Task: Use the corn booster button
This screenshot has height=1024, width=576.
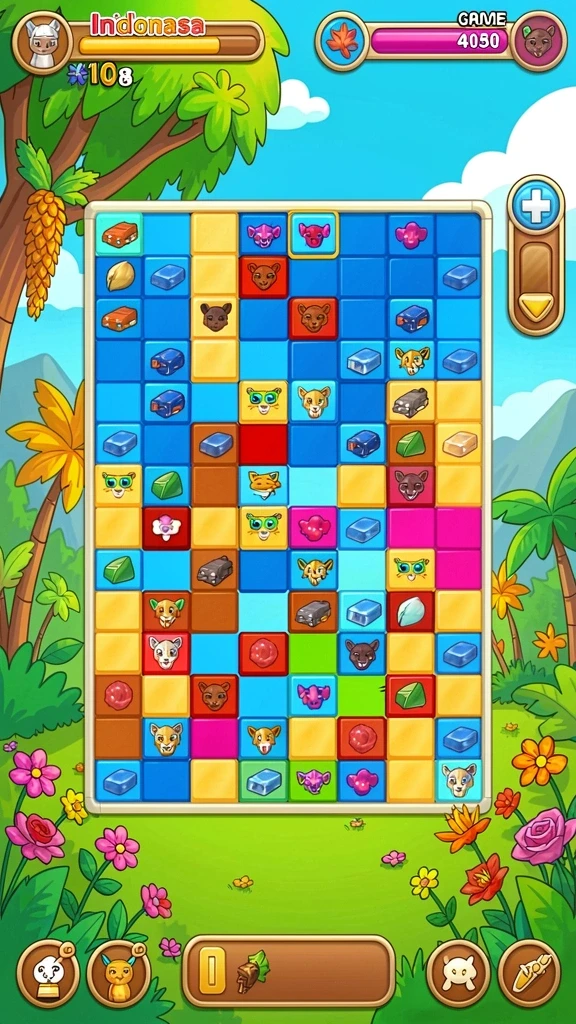Action: (x=529, y=973)
